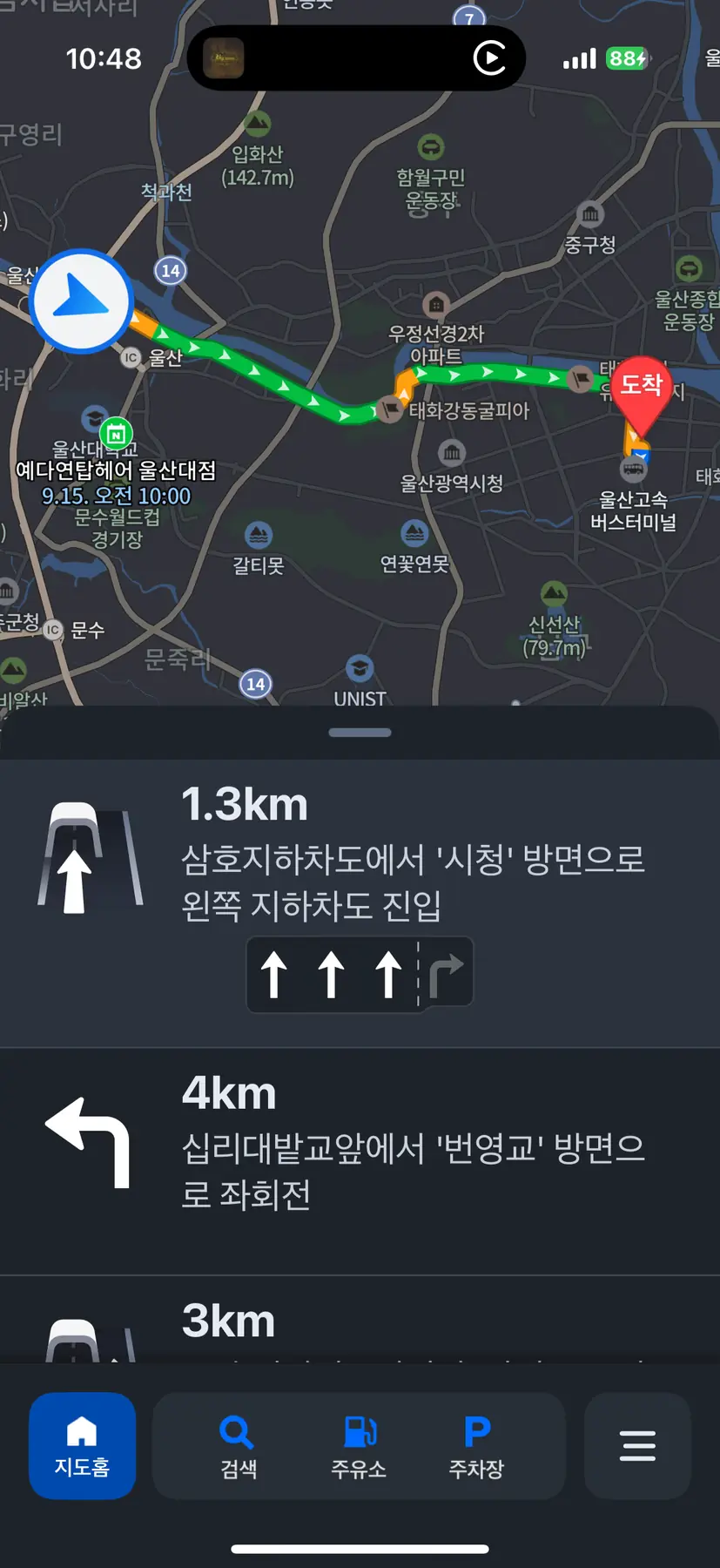Open 예다연탑헤어 울산대점 reservation marker
The height and width of the screenshot is (1568, 720).
pos(116,433)
